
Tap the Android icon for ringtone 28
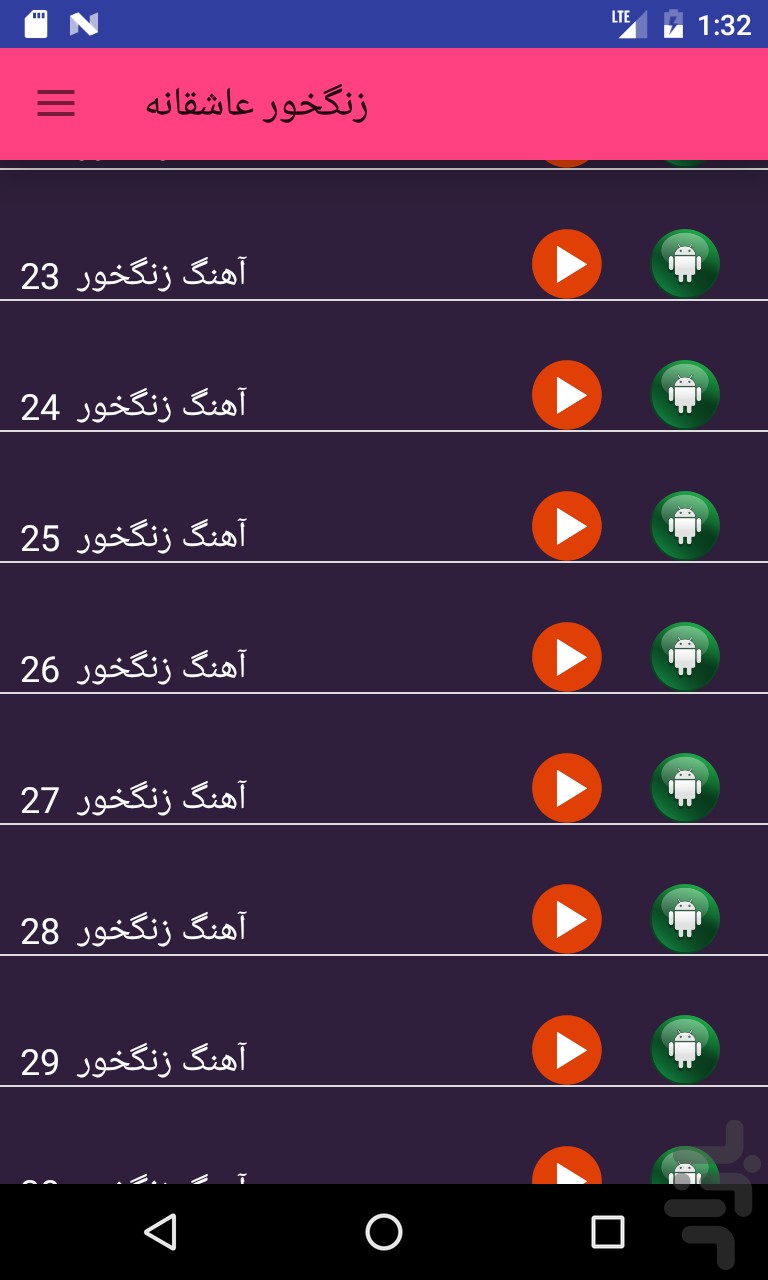pyautogui.click(x=685, y=919)
